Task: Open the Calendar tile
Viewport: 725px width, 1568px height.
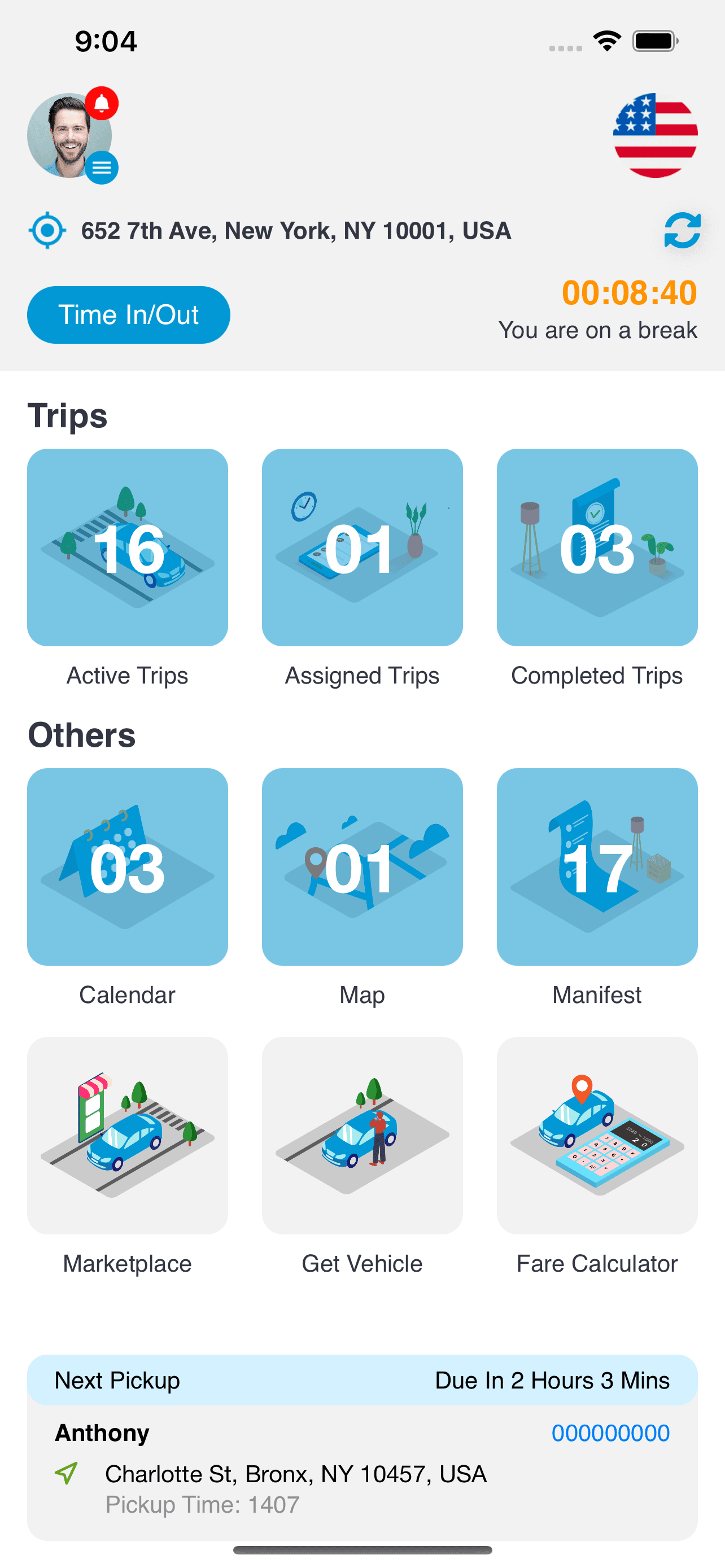Action: click(127, 867)
